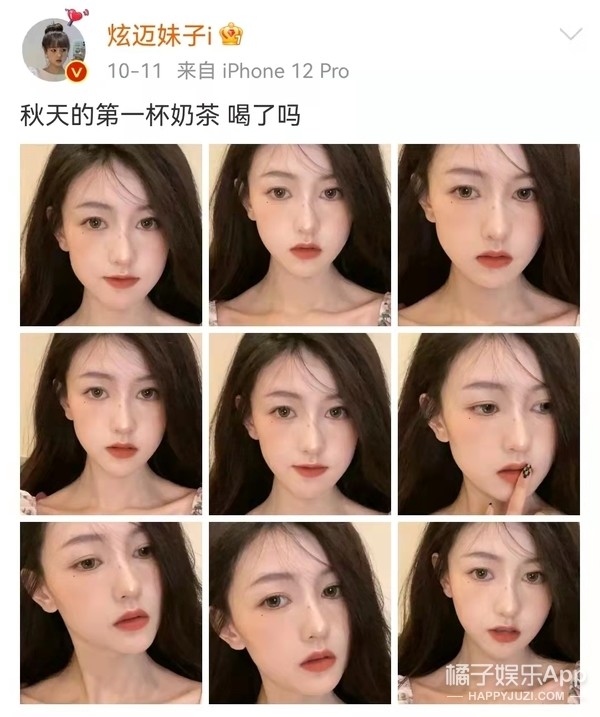This screenshot has width=600, height=717.
Task: Tap the username 炫迈妹子i
Action: point(160,35)
